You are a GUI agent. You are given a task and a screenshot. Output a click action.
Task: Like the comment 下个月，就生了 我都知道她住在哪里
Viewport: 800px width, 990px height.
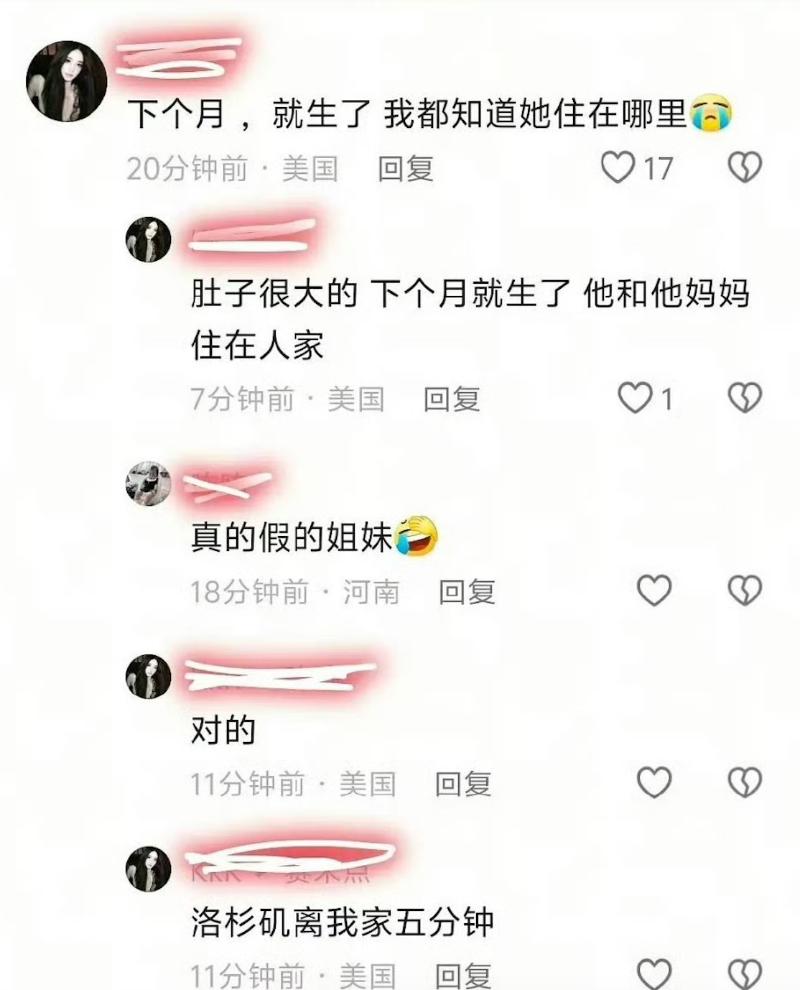618,168
